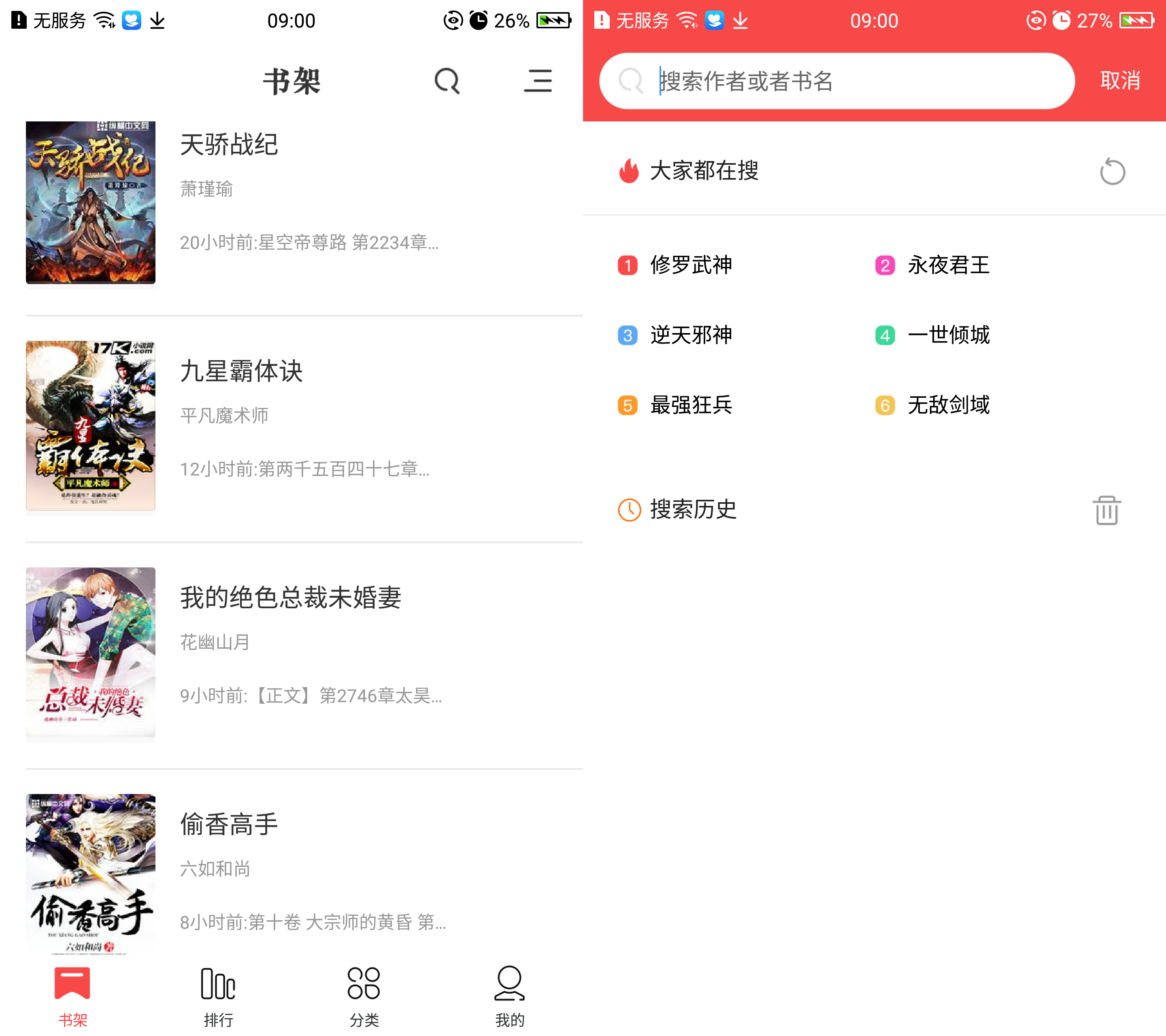Search for hot keyword 永夜君王
The image size is (1166, 1036).
pyautogui.click(x=947, y=265)
